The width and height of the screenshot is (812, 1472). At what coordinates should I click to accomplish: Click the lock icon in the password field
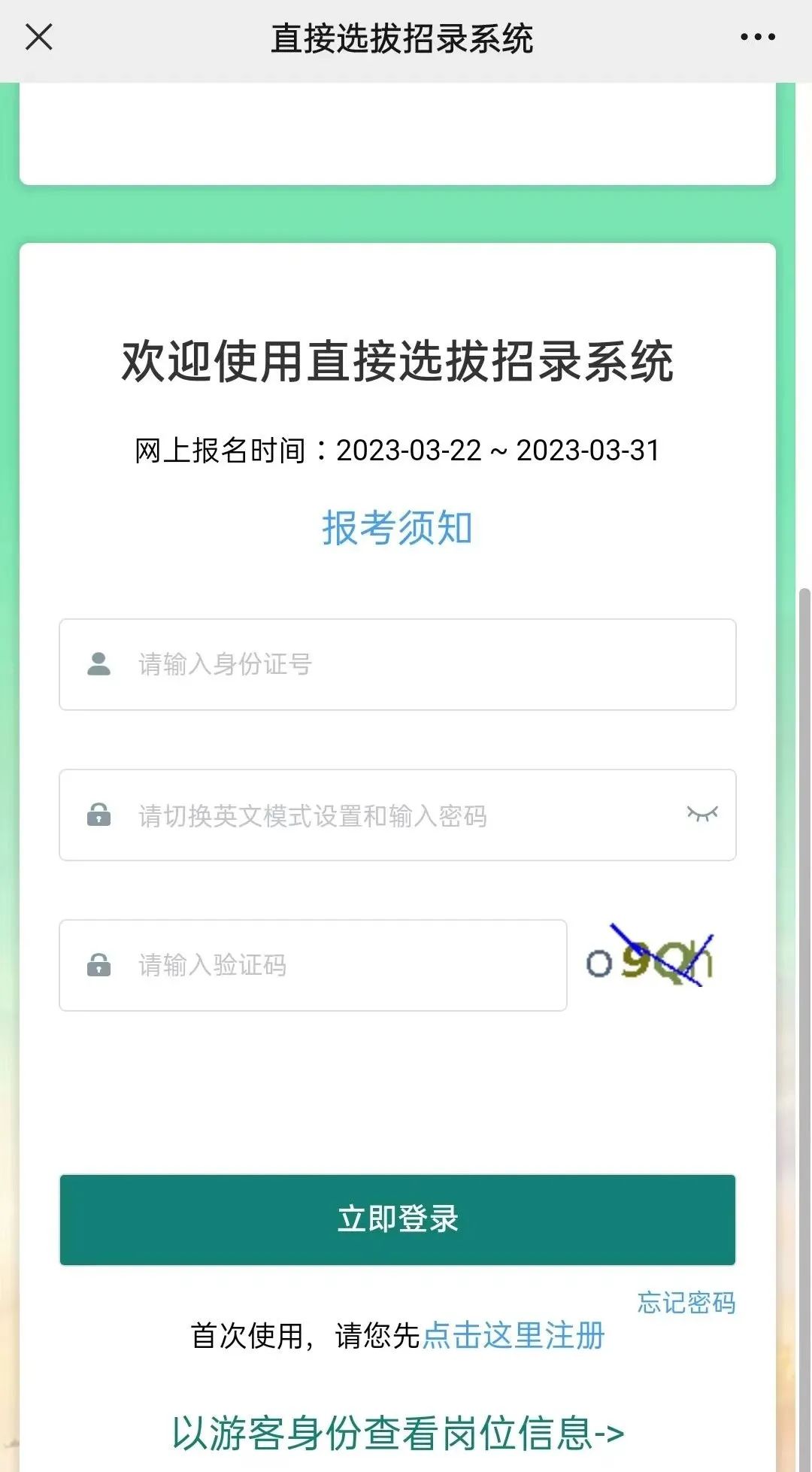tap(98, 815)
